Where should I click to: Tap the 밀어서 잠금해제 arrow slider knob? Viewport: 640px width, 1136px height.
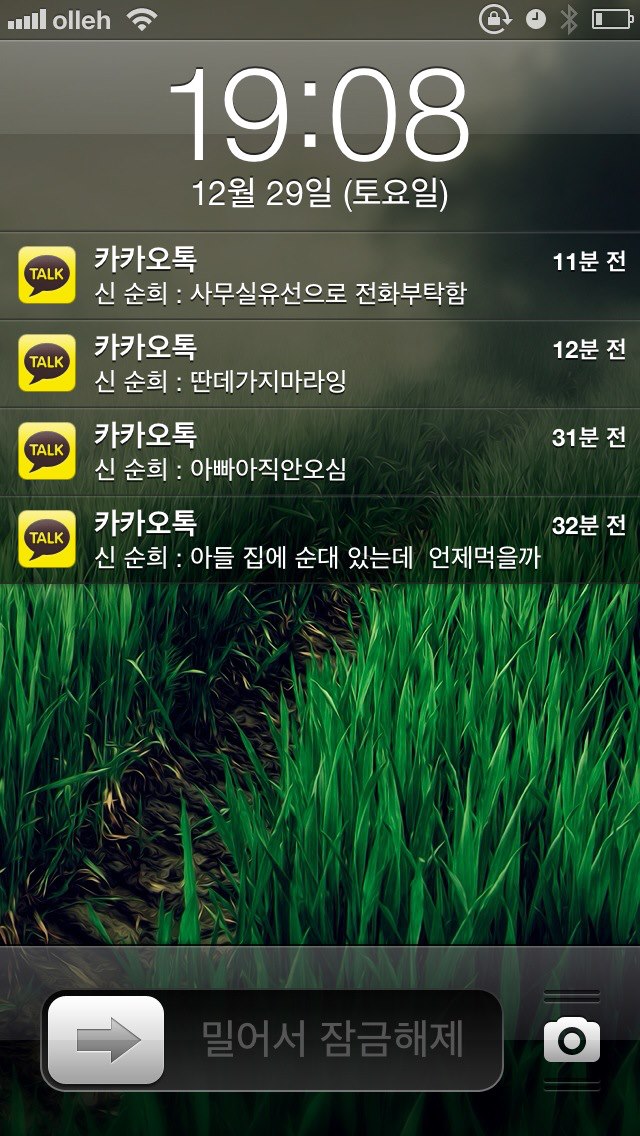[106, 1040]
